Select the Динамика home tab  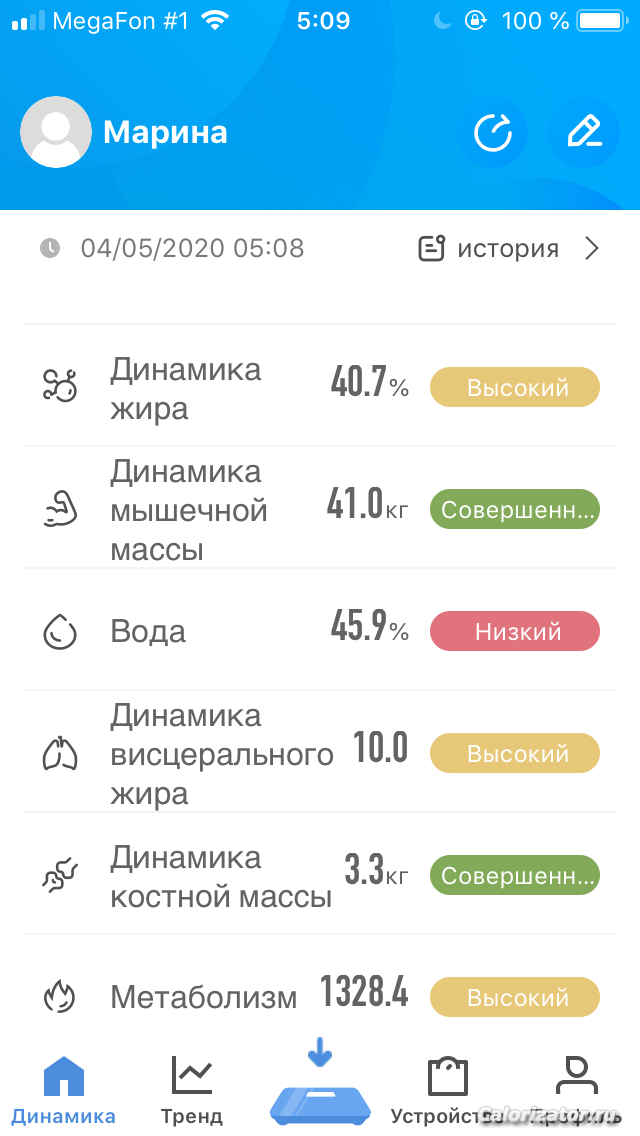click(x=64, y=1090)
